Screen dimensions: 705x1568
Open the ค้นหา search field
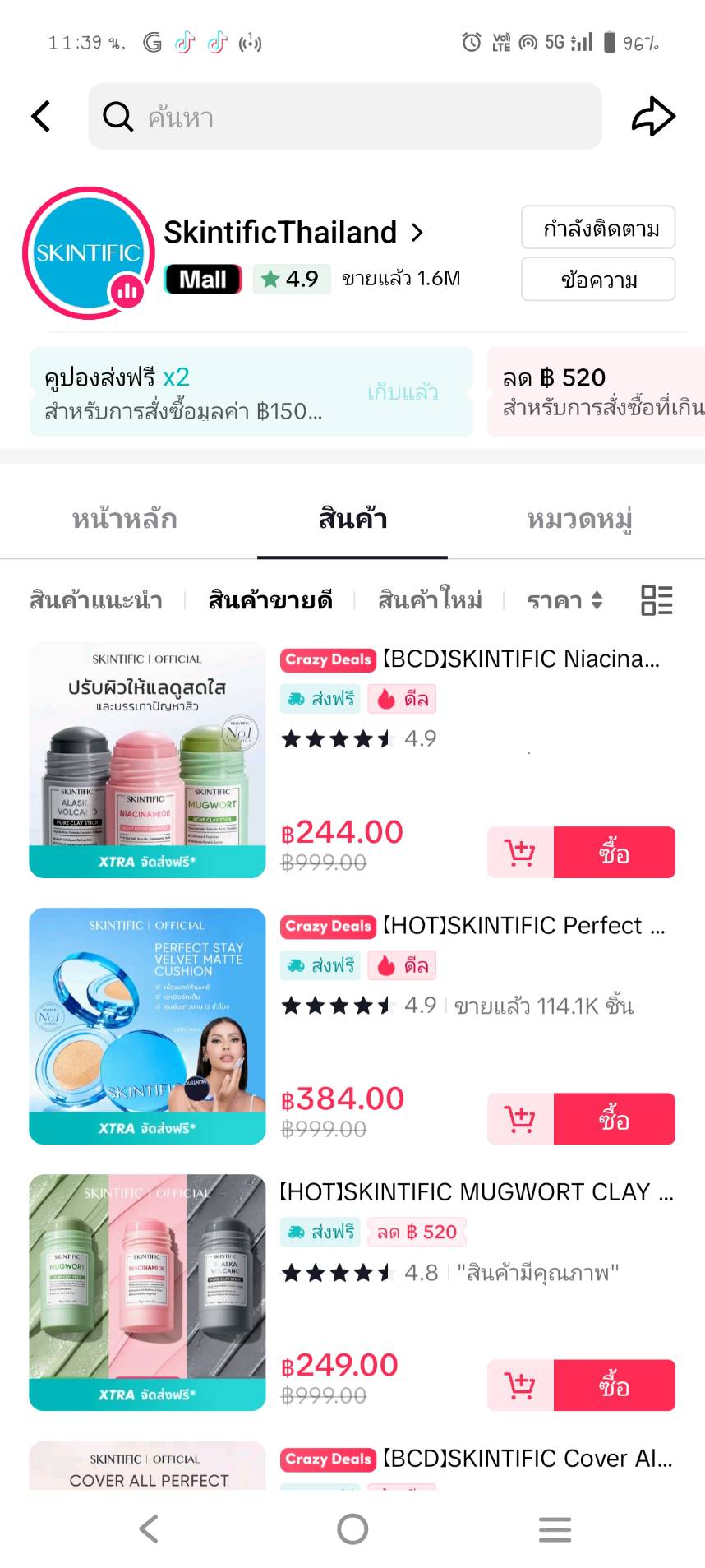[345, 117]
